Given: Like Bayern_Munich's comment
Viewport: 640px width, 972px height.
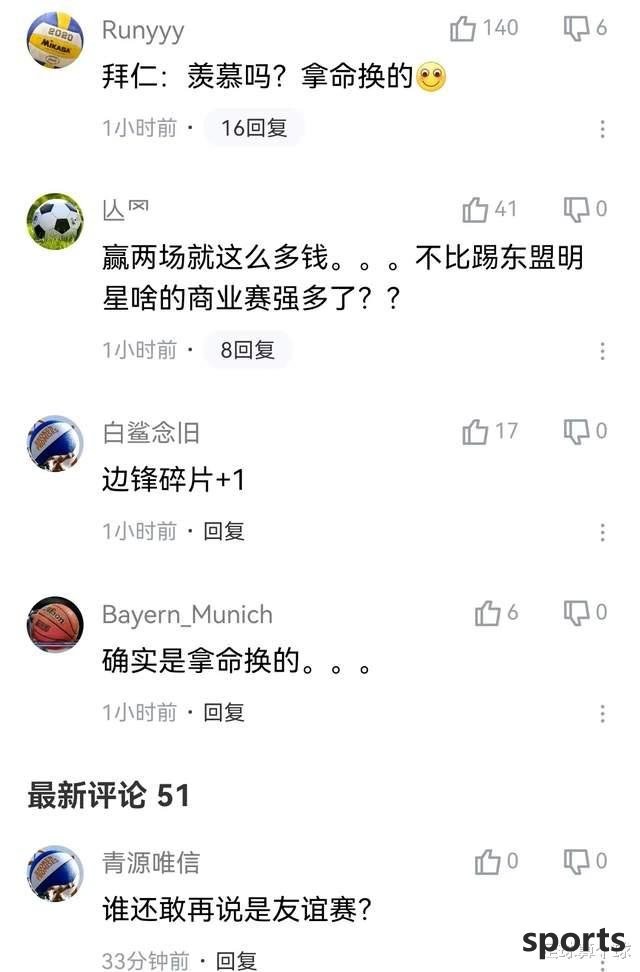Looking at the screenshot, I should coord(487,613).
